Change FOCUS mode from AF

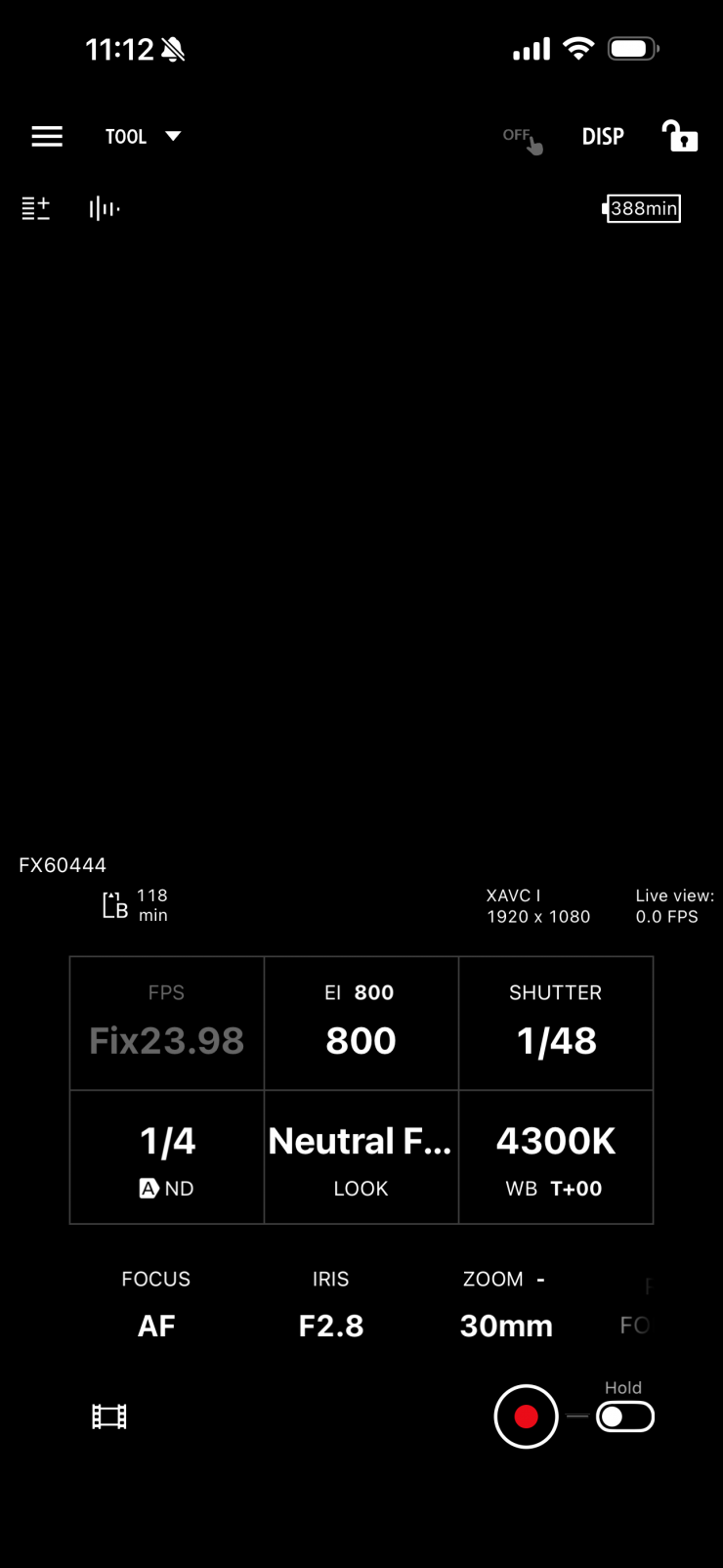pos(156,1307)
